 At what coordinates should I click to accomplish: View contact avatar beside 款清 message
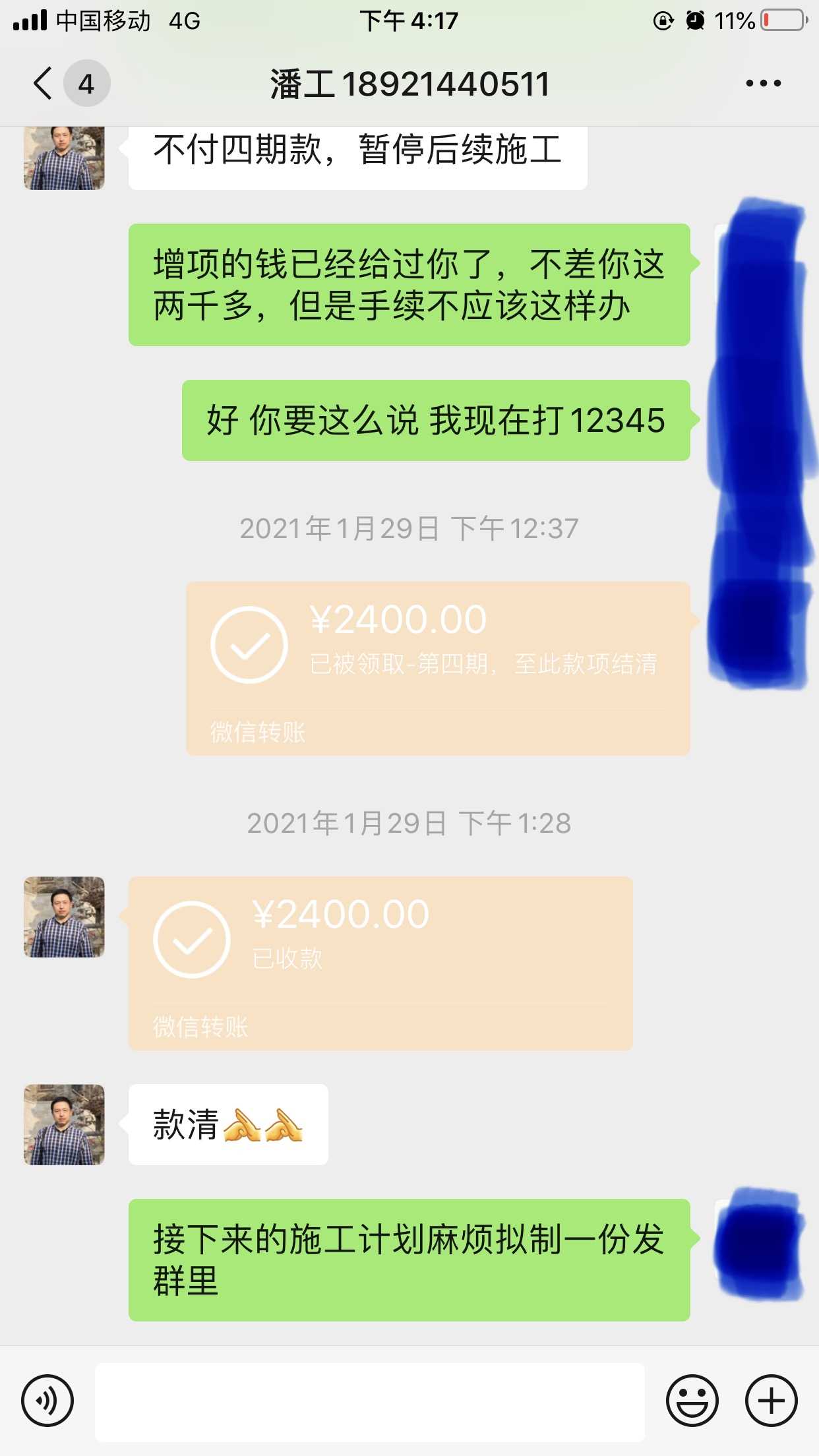pos(64,1124)
